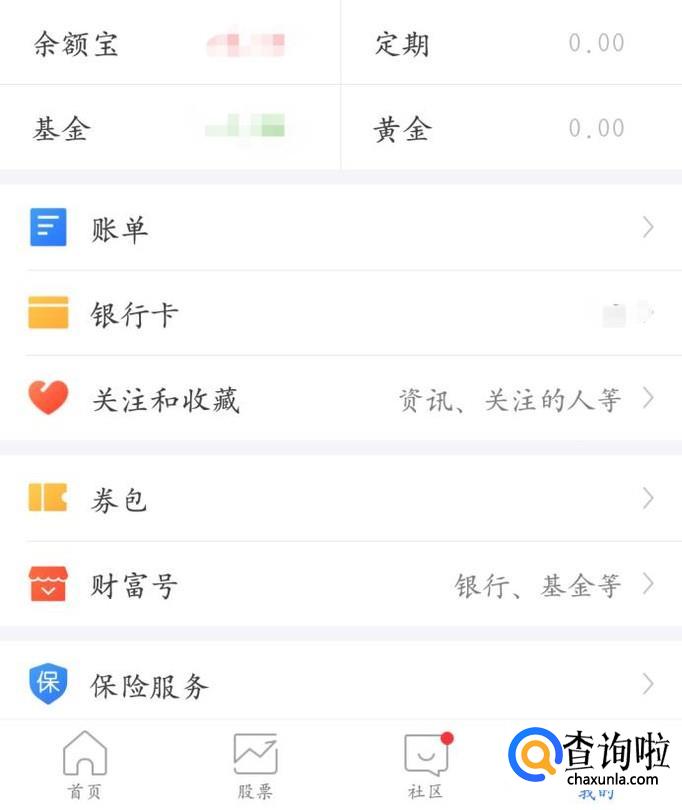Screen dimensions: 682x810
Task: Open the 券包 coupon wallet
Action: tap(340, 498)
